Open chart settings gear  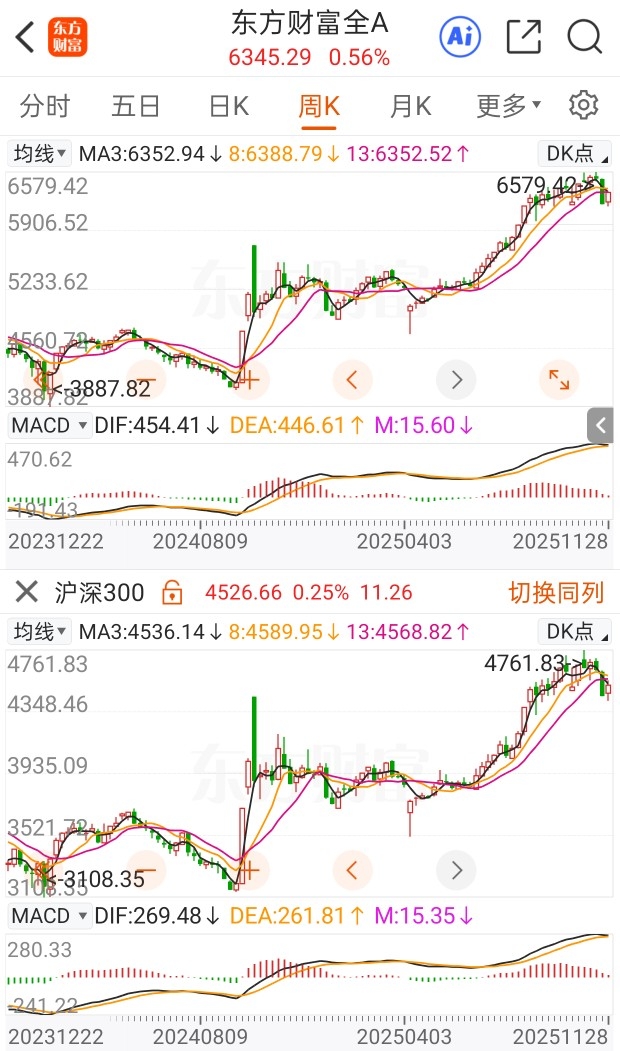(x=583, y=105)
